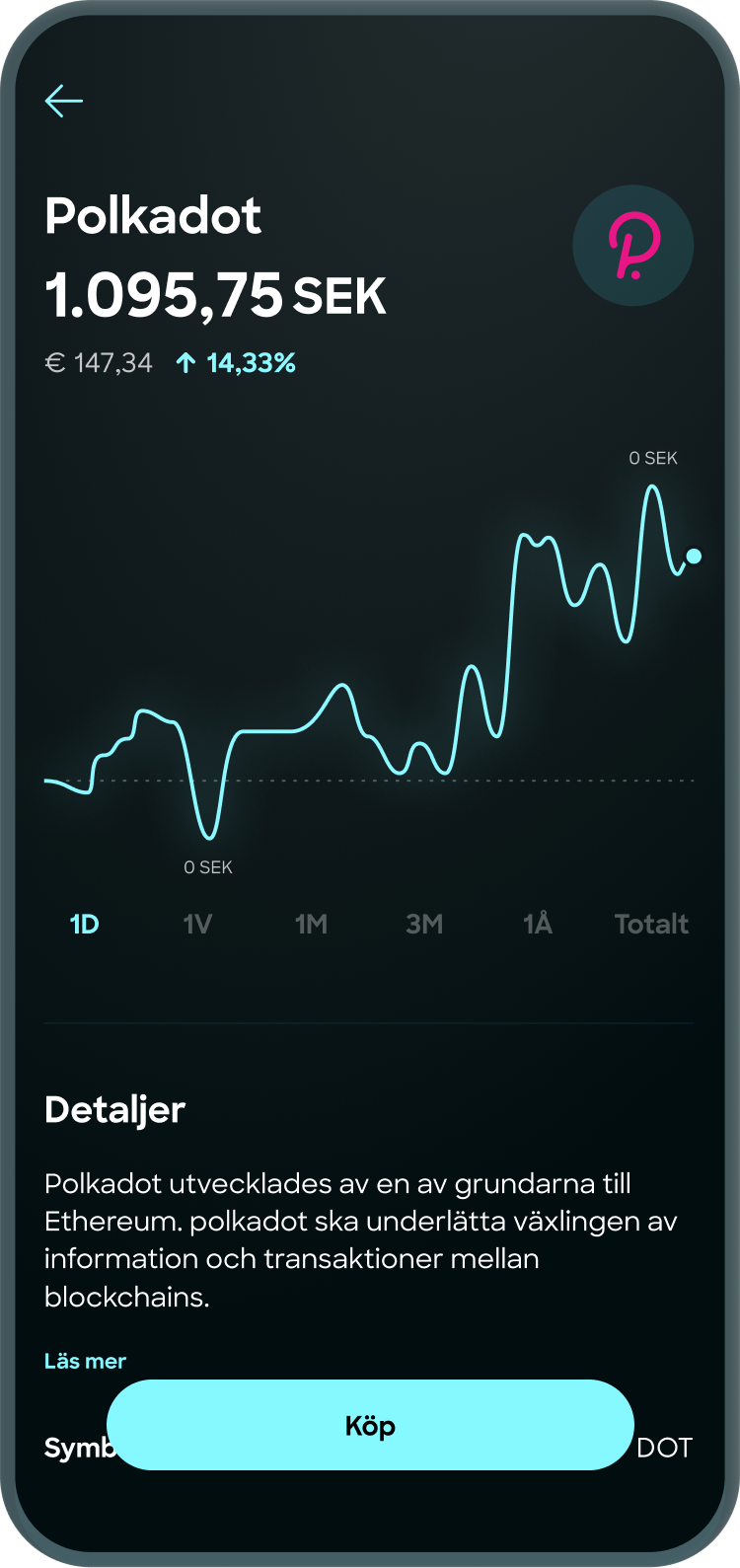Viewport: 740px width, 1568px height.
Task: Click the euro price € 147,34
Action: (x=99, y=362)
